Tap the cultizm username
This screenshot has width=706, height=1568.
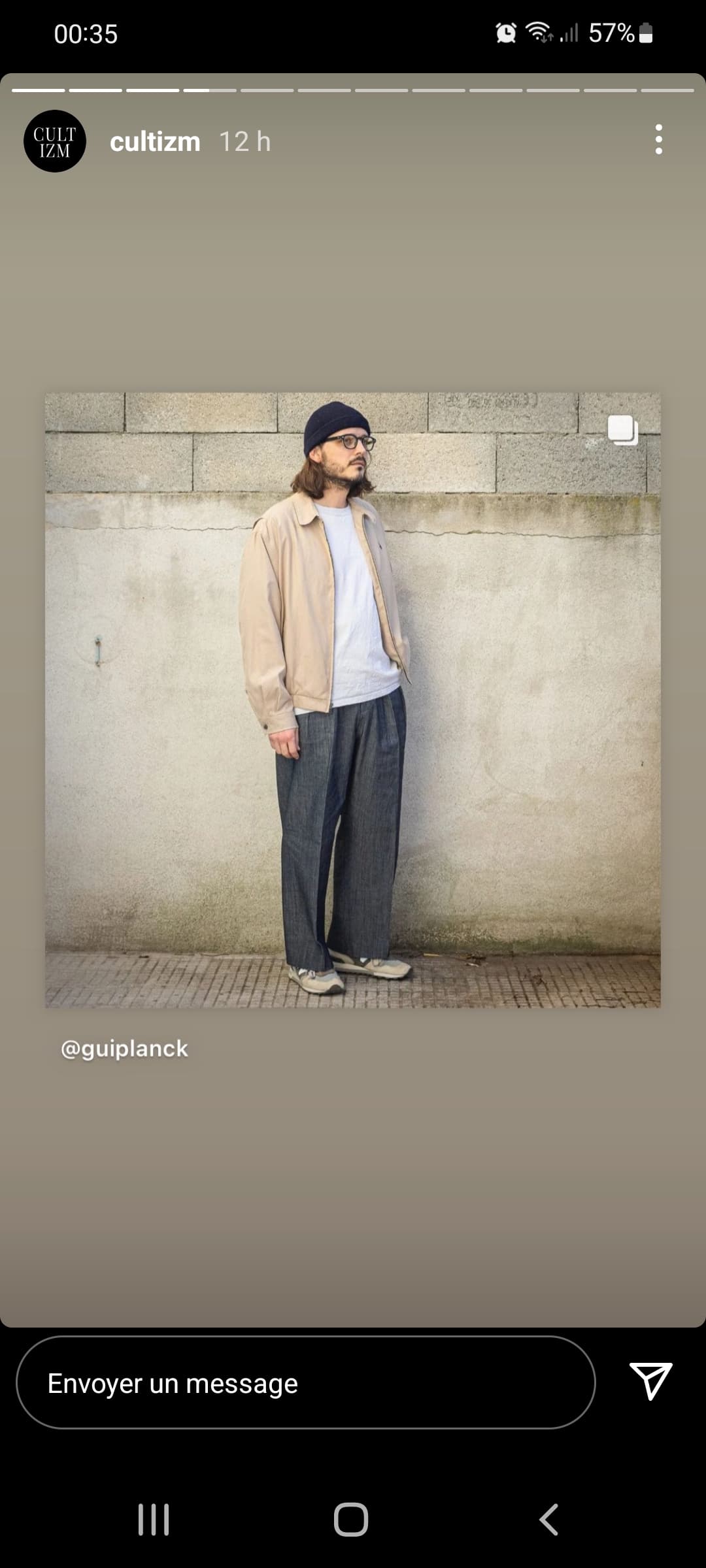point(155,142)
